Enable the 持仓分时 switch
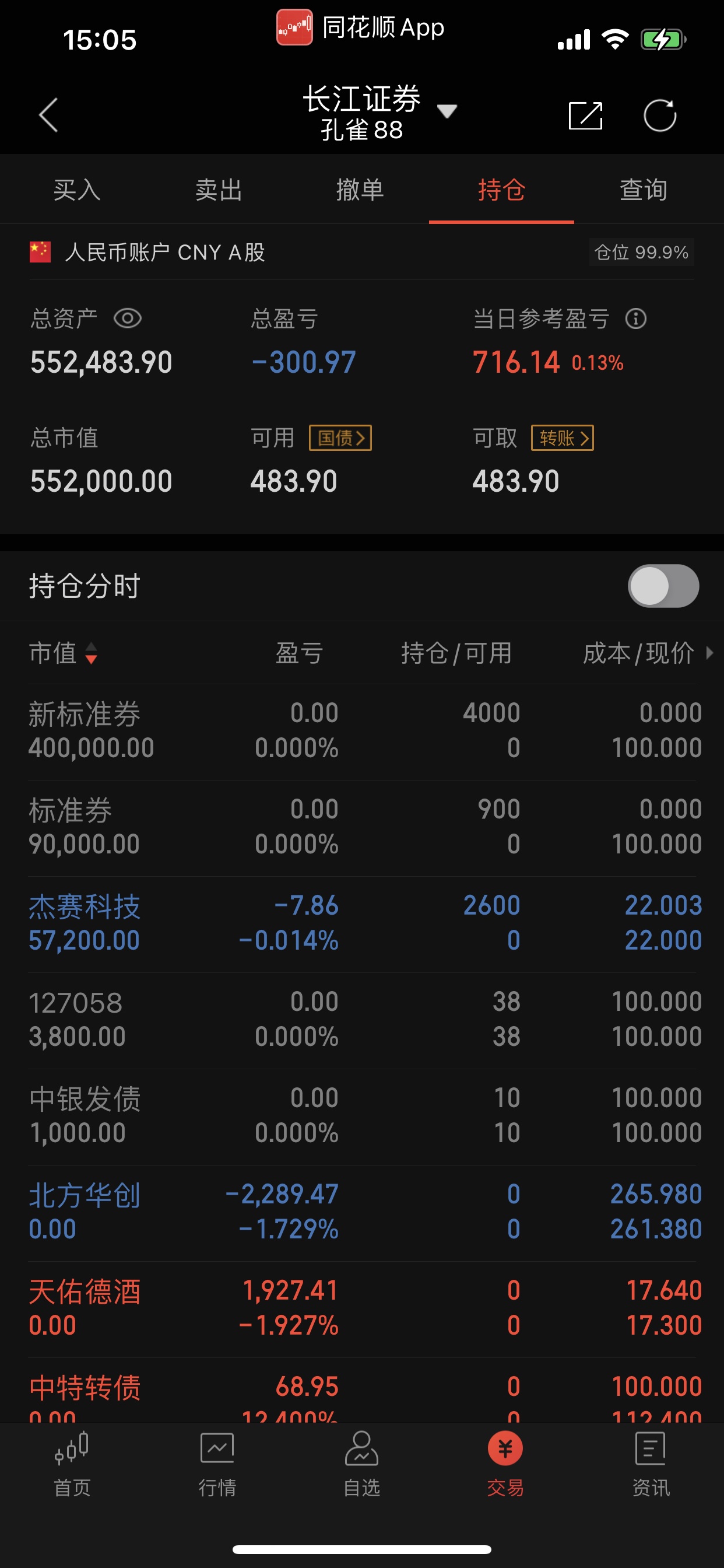 click(x=663, y=586)
